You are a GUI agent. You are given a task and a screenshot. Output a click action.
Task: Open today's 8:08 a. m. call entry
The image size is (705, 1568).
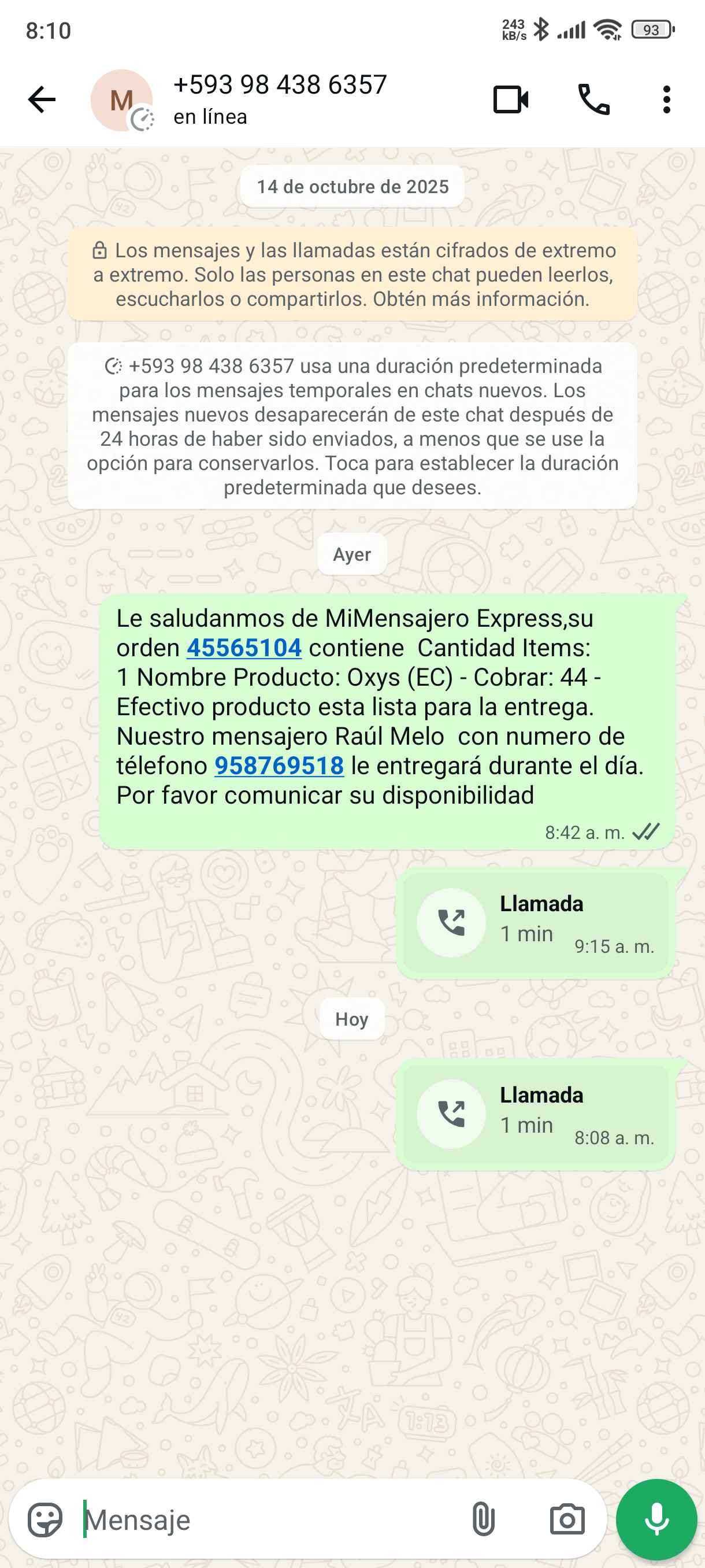(535, 1114)
